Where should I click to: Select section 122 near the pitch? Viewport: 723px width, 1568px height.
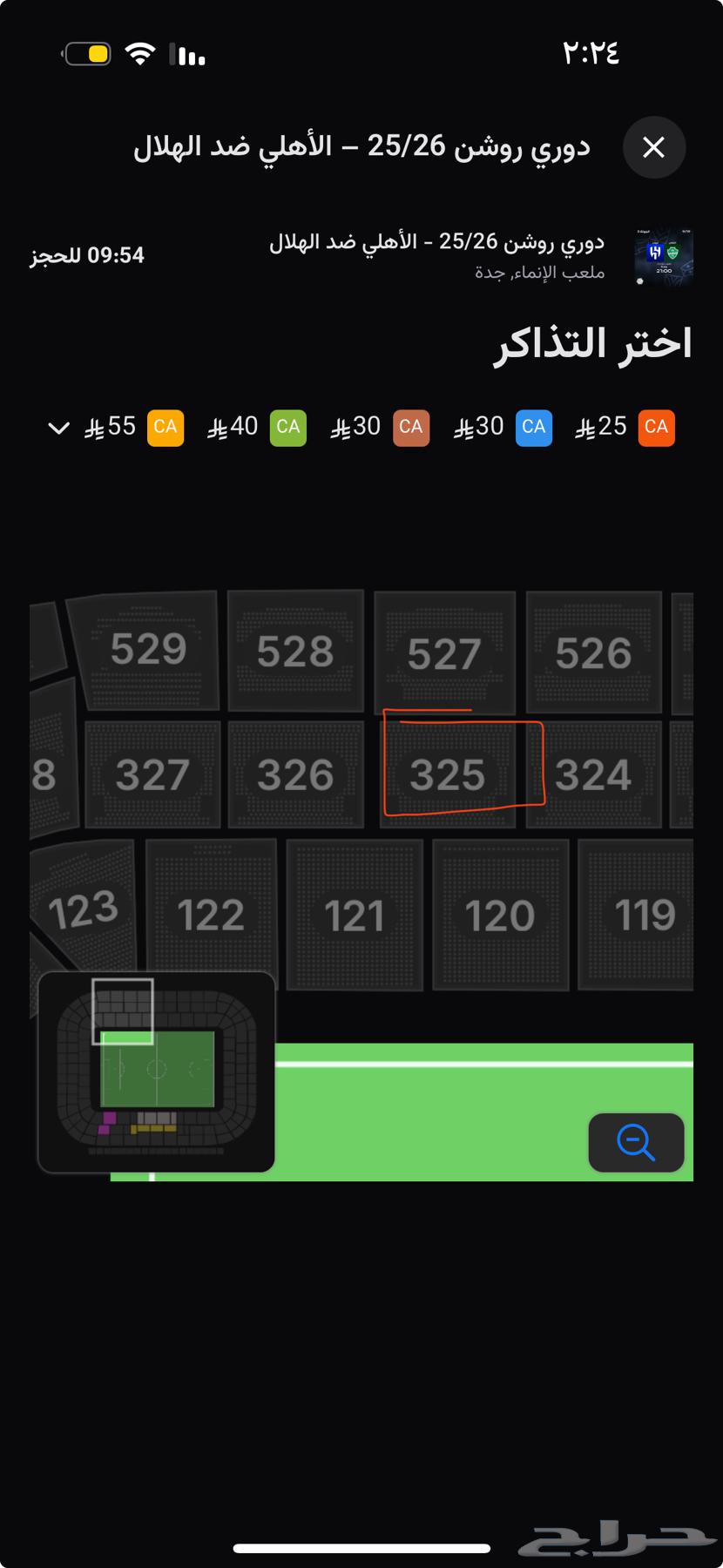(211, 916)
